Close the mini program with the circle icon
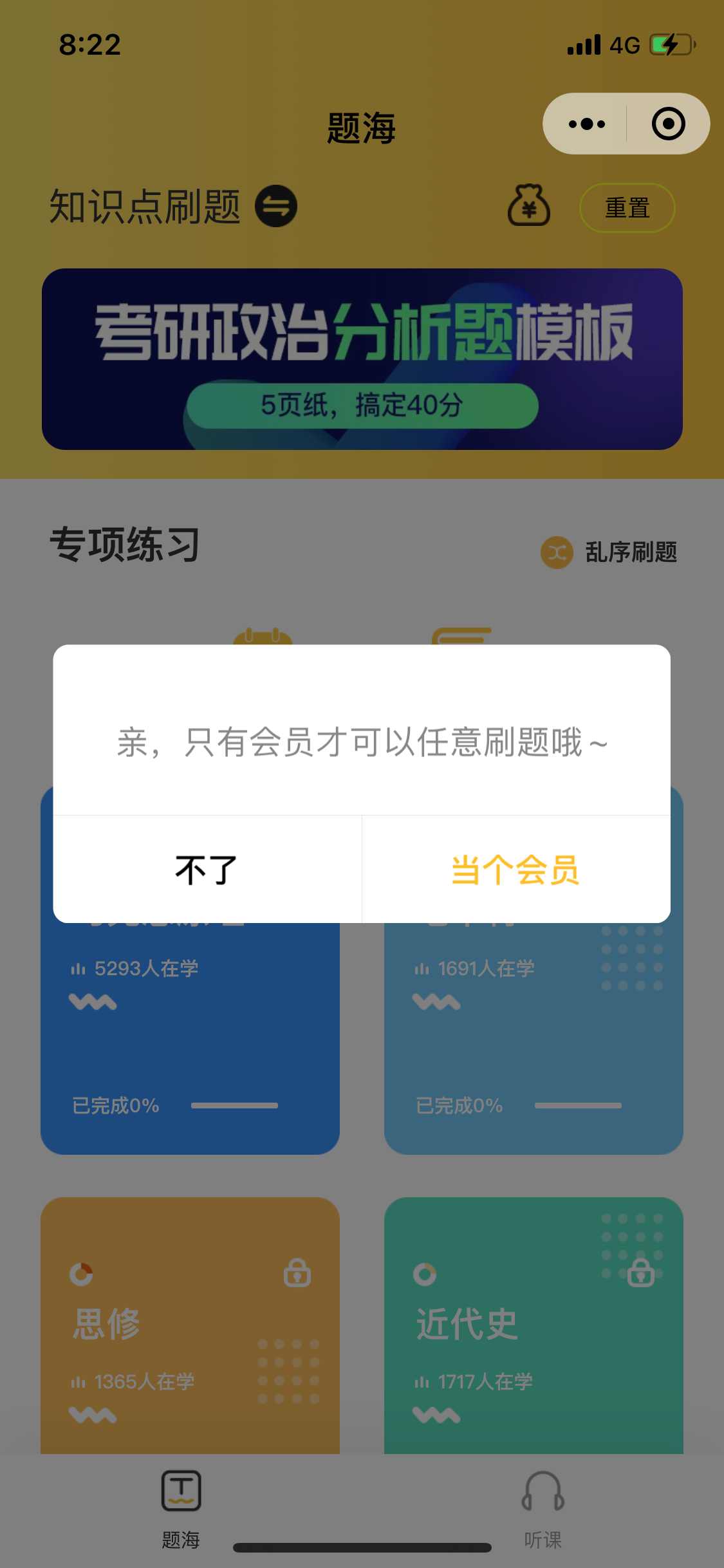The width and height of the screenshot is (724, 1568). [668, 124]
